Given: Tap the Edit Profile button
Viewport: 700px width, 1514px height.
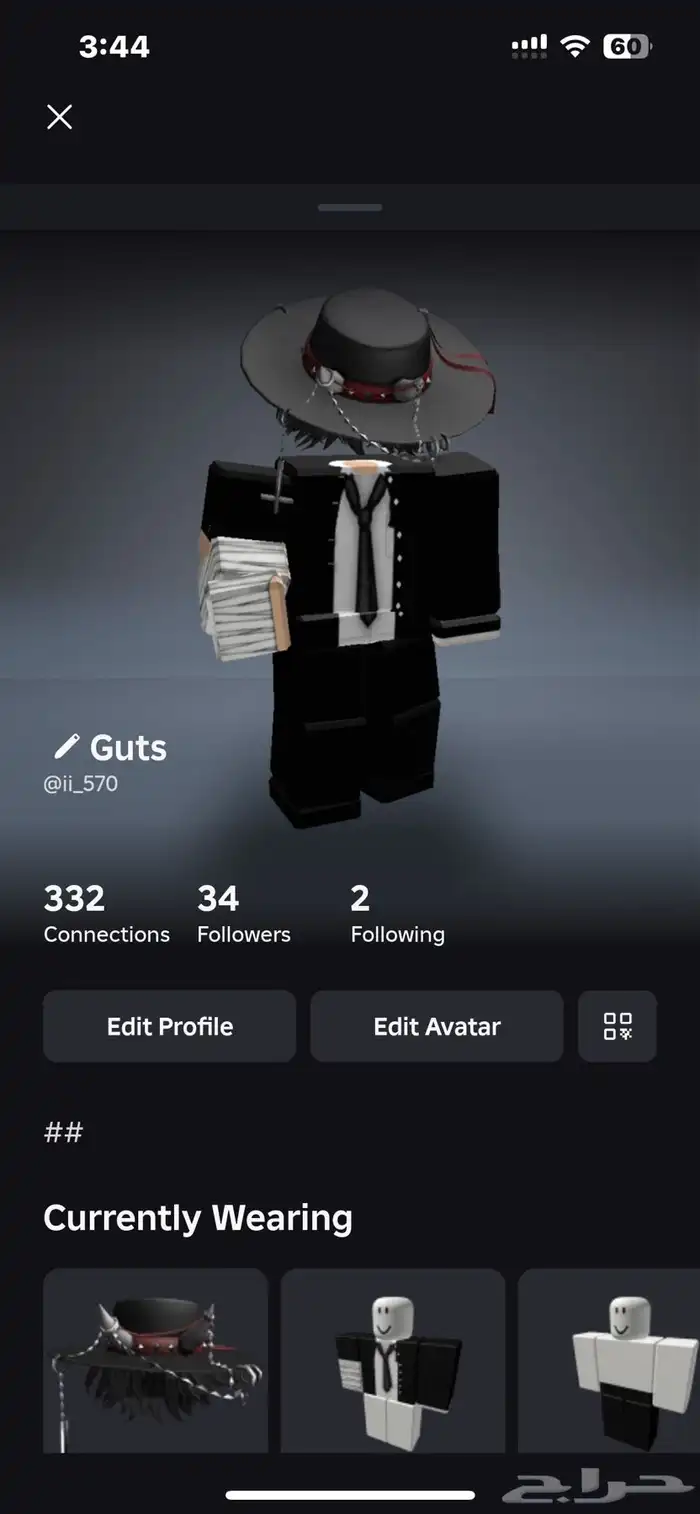Looking at the screenshot, I should coord(170,1026).
